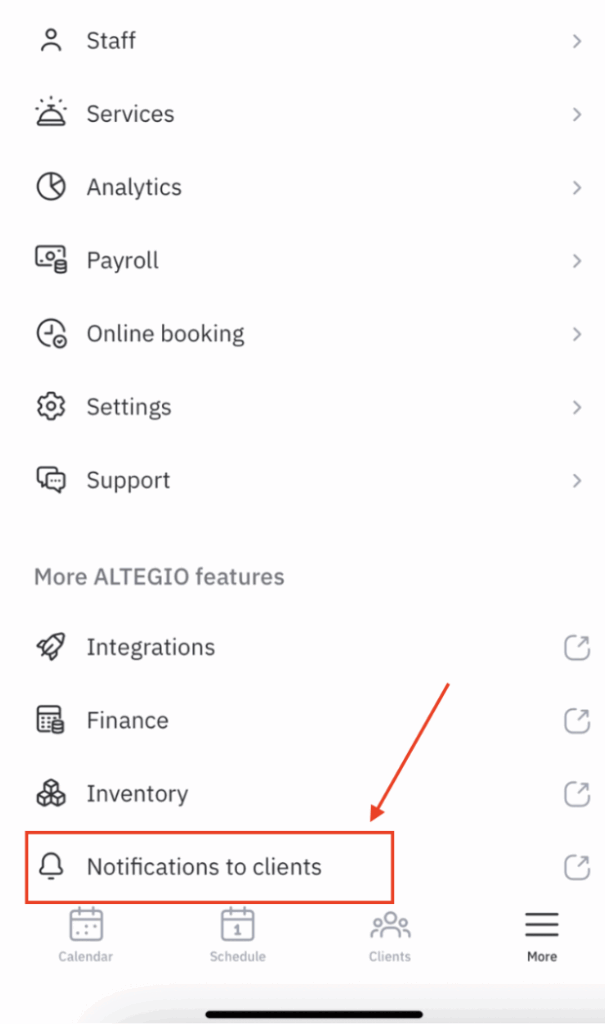Contact Support
The image size is (605, 1024).
pos(302,480)
